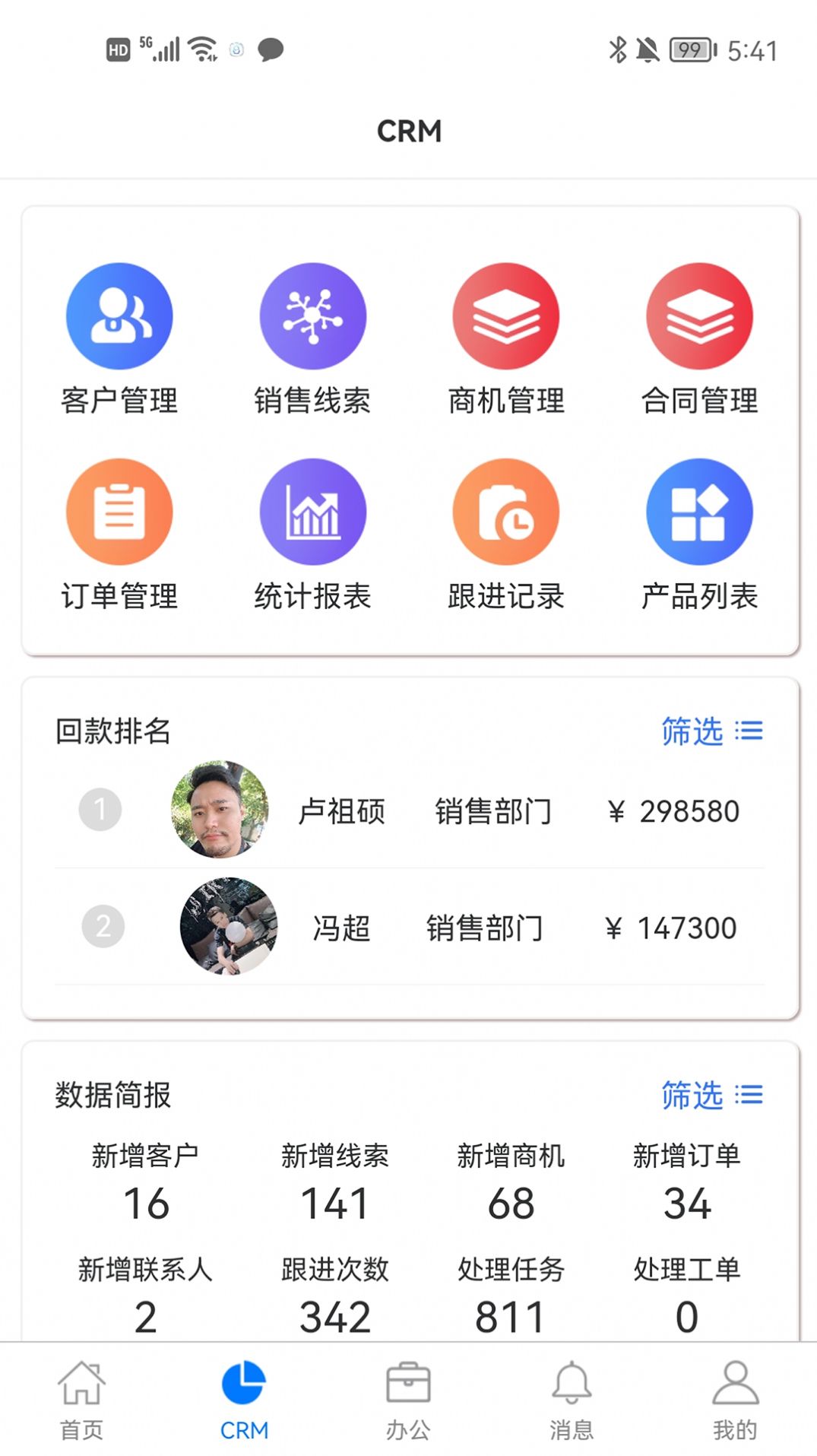Open the 跟进记录 (Follow-up Records) icon
The width and height of the screenshot is (817, 1456).
(x=506, y=512)
